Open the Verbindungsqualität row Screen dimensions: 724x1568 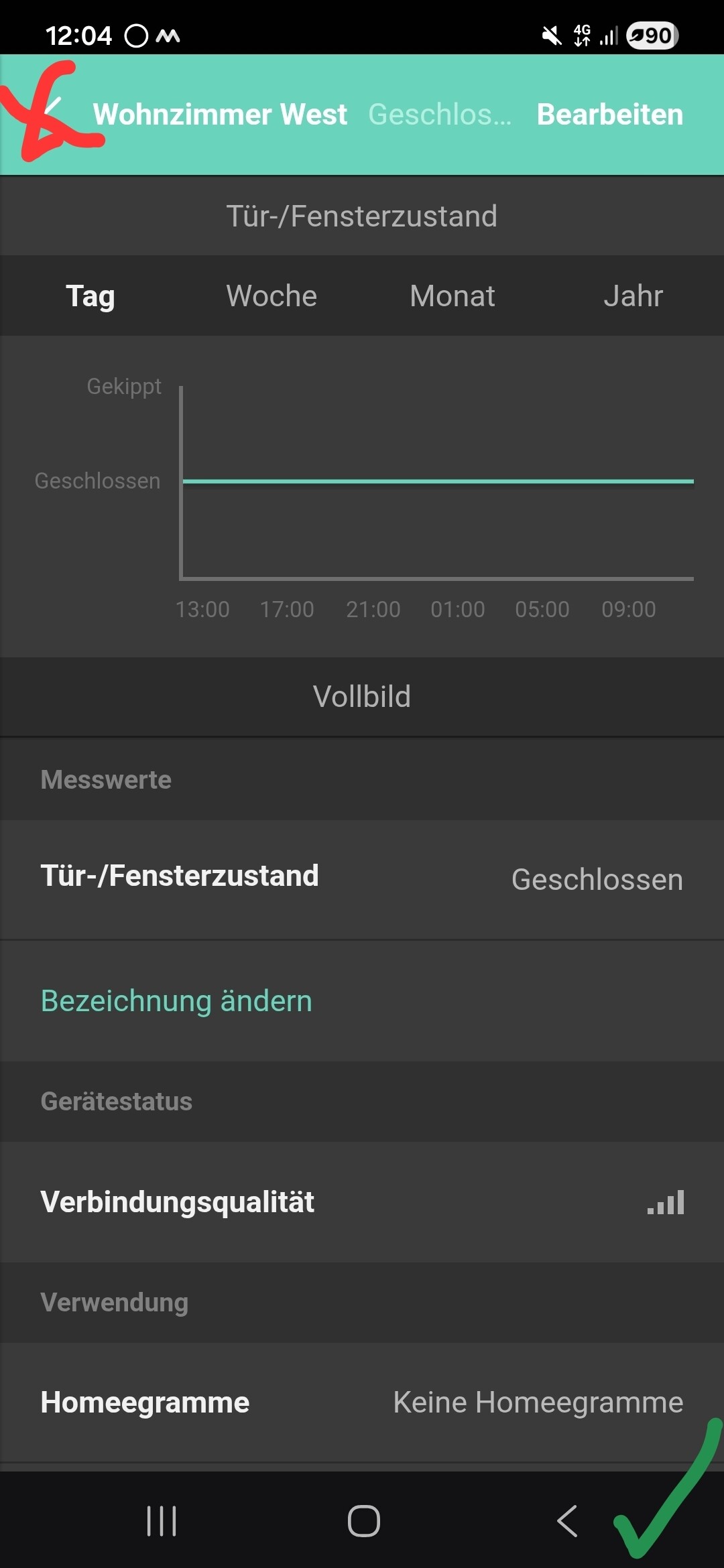tap(362, 1202)
